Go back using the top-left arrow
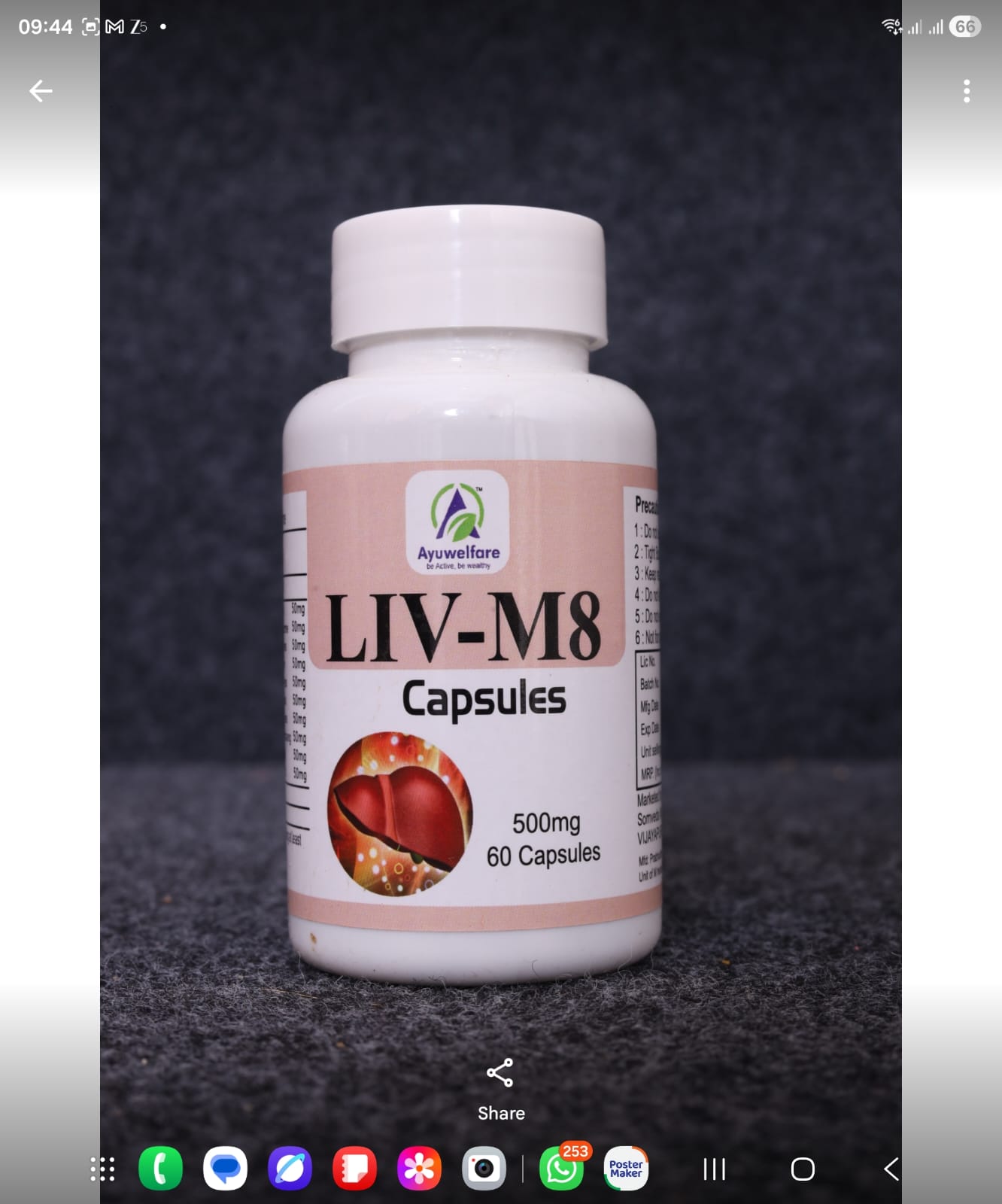The height and width of the screenshot is (1204, 1002). (41, 90)
